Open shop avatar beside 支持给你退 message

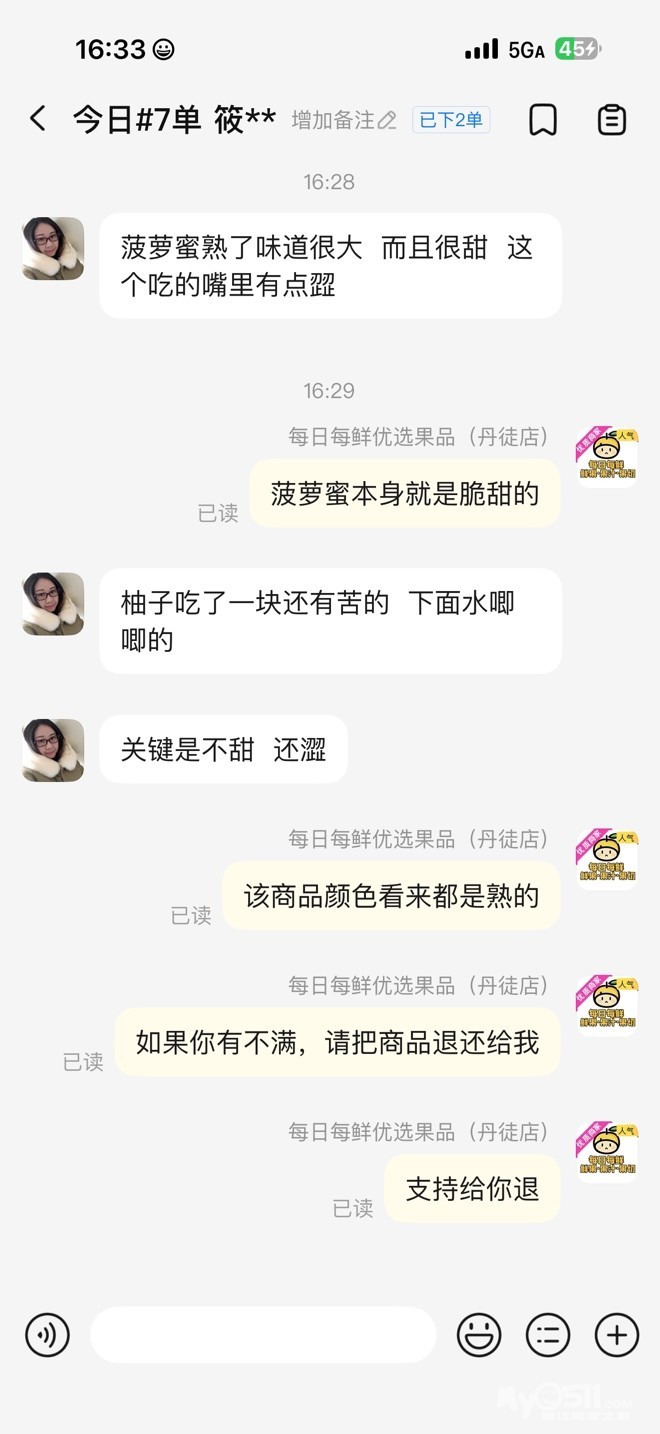click(606, 1152)
